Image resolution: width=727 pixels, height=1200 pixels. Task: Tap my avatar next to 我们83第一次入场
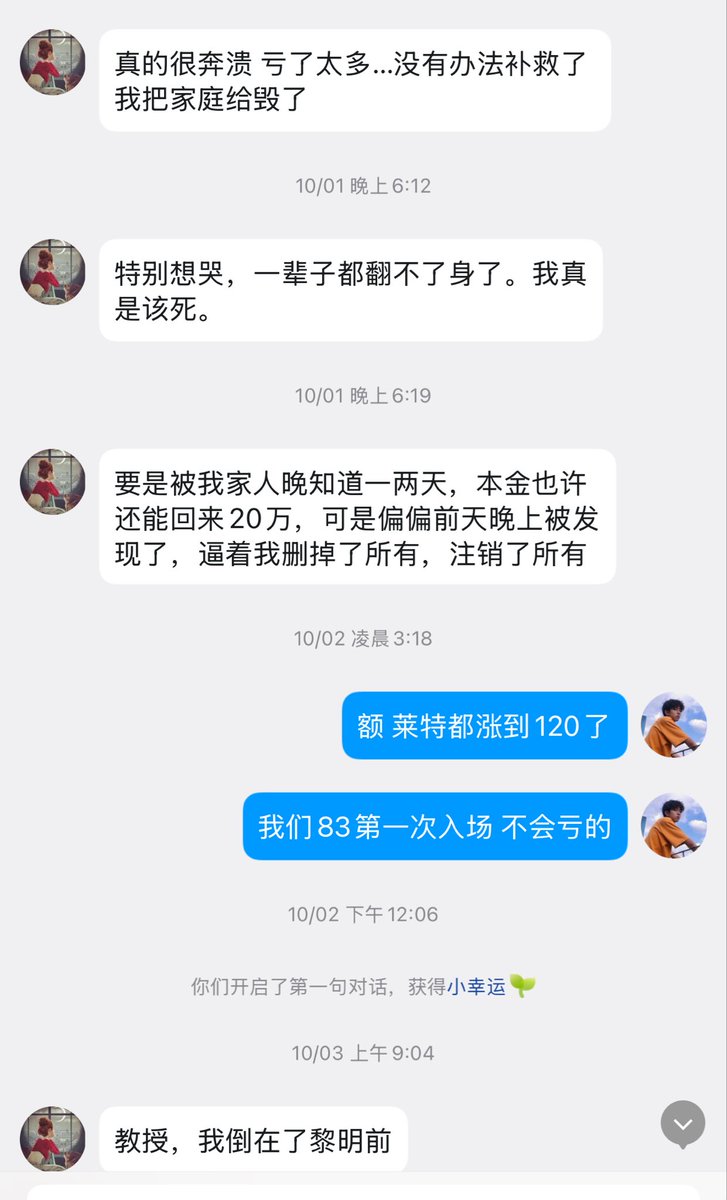click(674, 826)
